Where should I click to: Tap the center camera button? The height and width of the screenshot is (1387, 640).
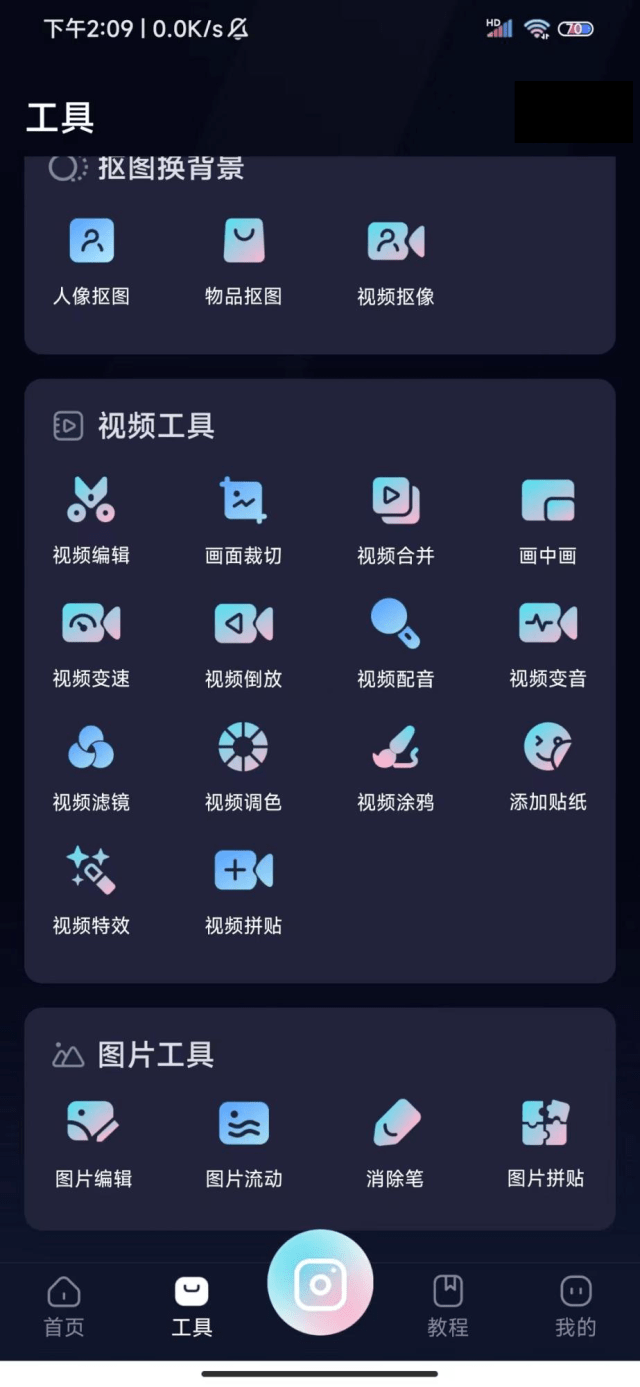click(x=320, y=1282)
